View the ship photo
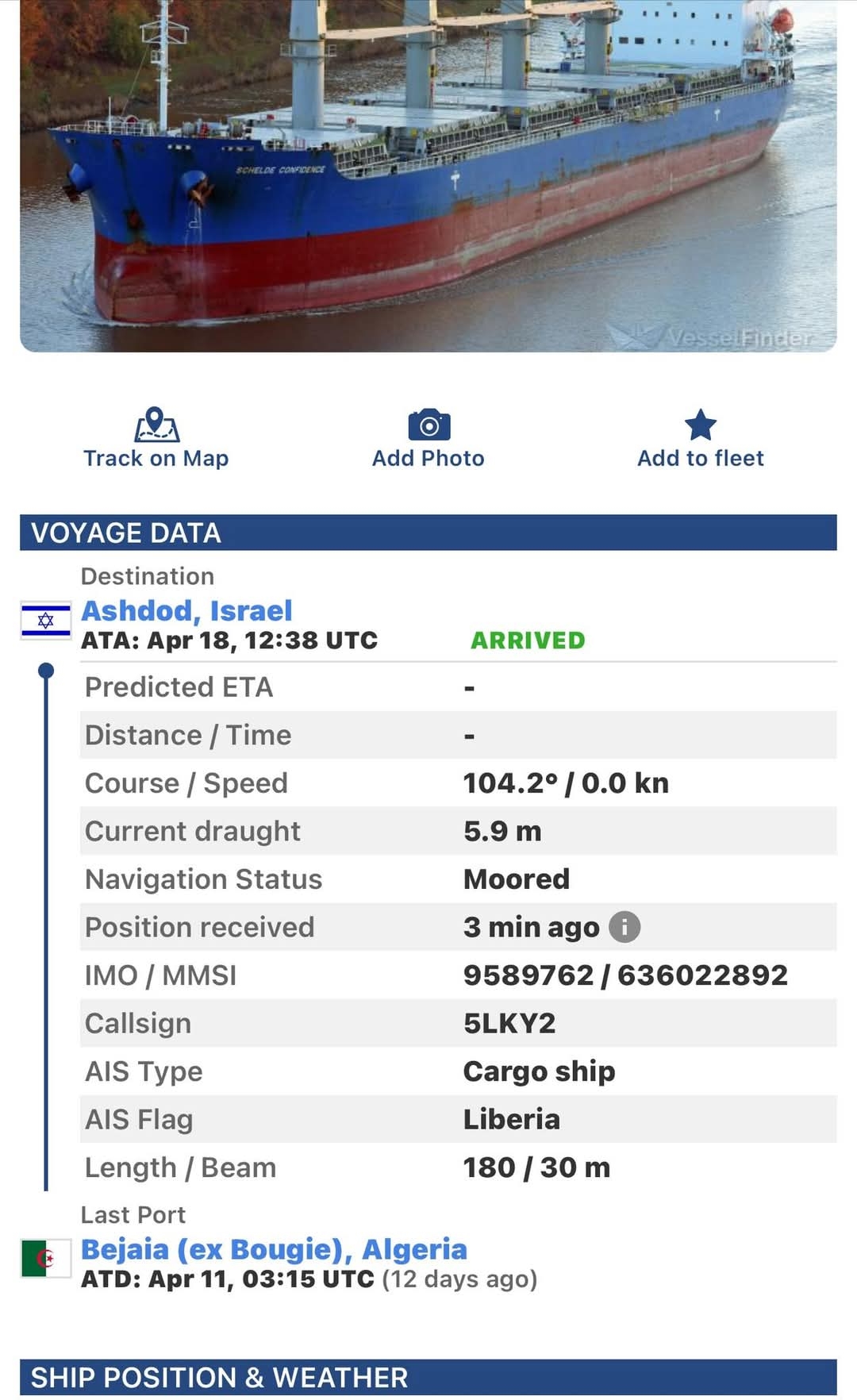857x1400 pixels. [x=428, y=175]
